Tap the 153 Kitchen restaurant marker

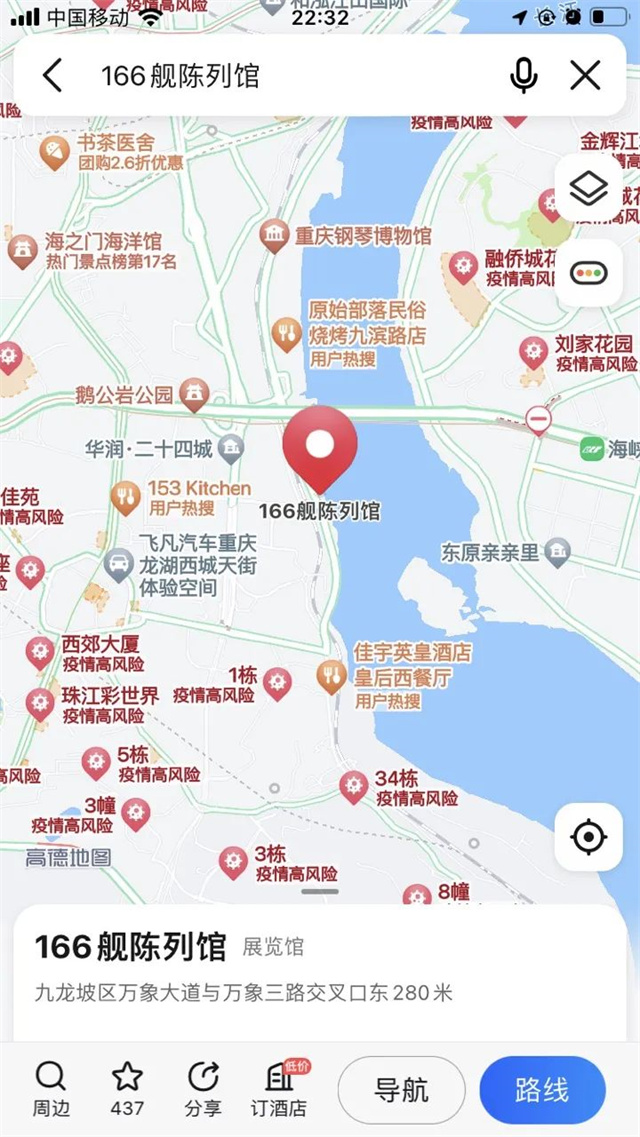[x=126, y=497]
